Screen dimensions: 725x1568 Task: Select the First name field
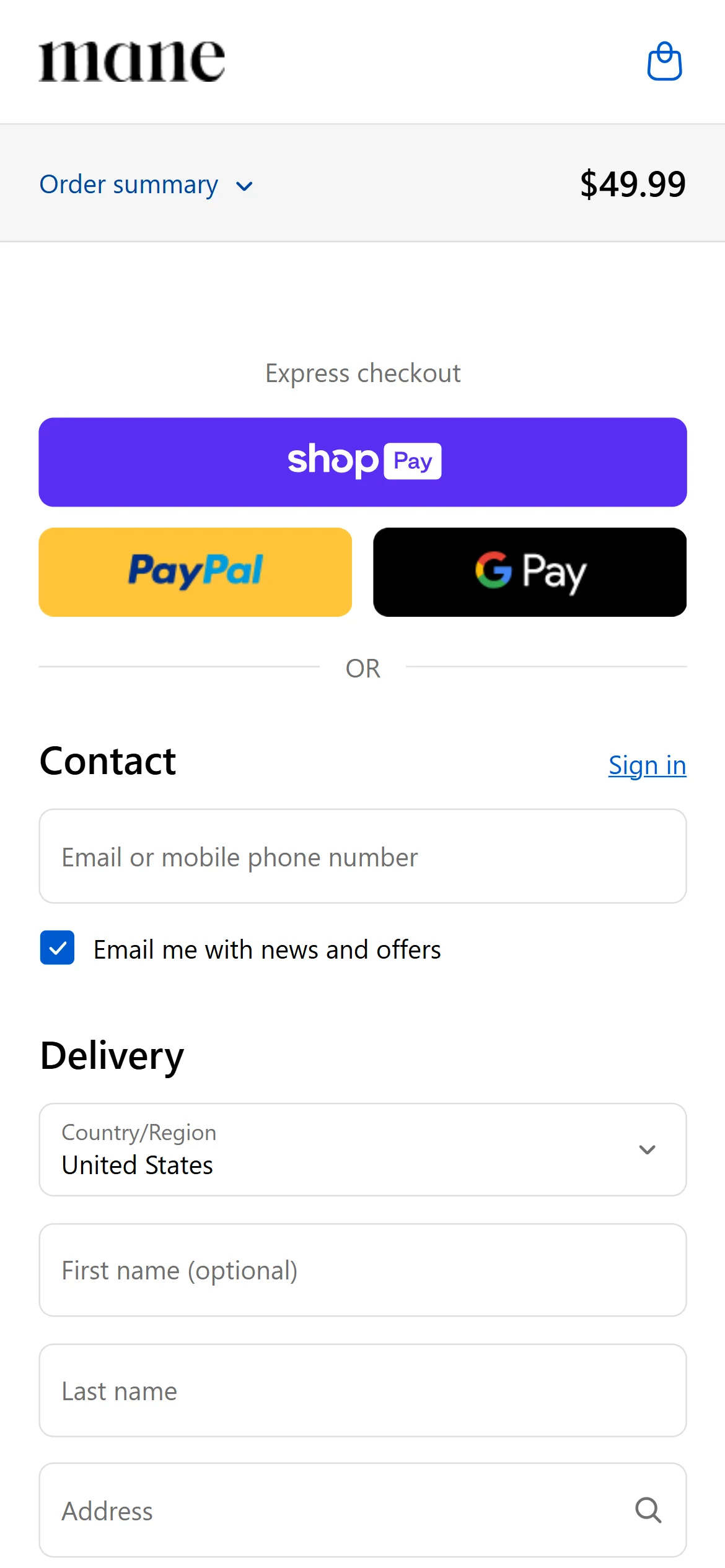362,1270
